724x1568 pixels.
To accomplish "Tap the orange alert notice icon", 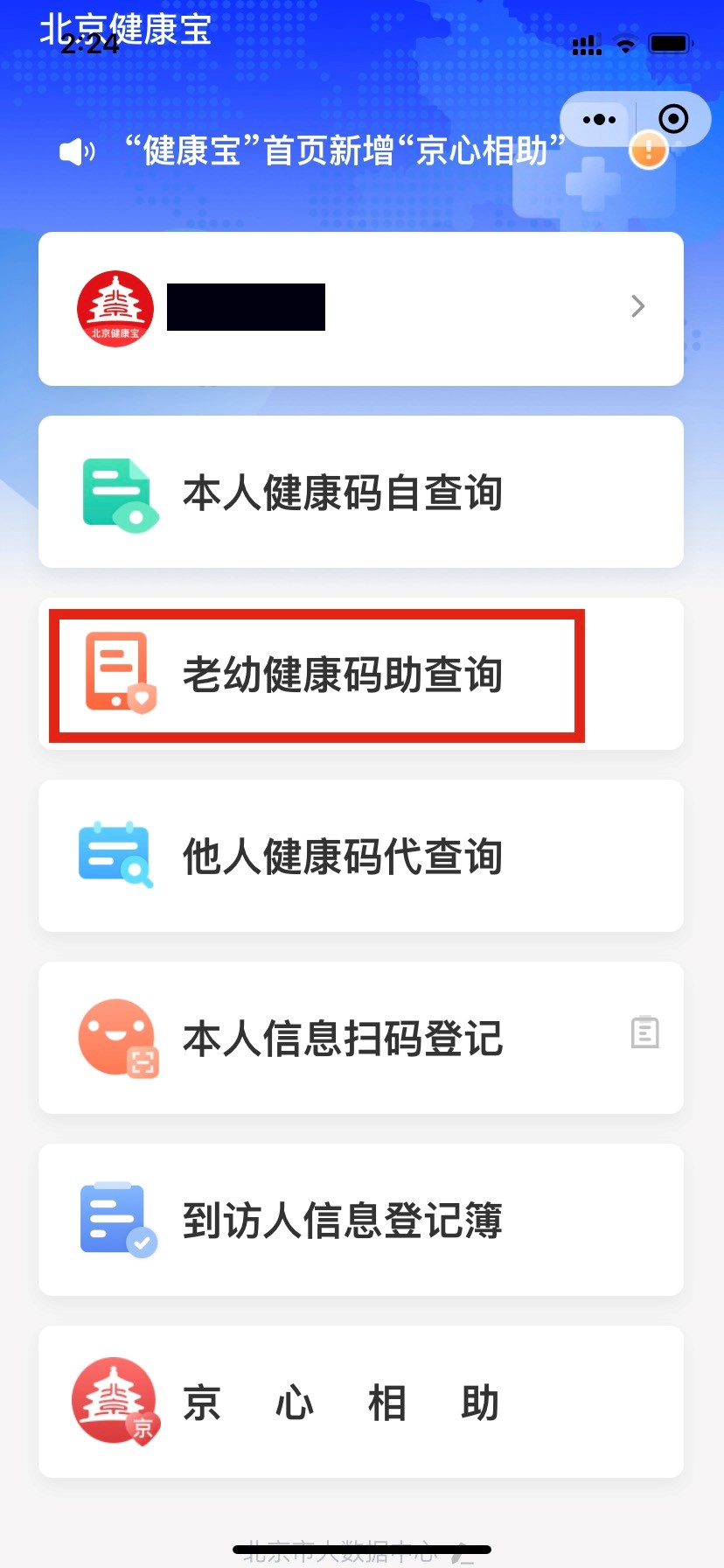I will [x=648, y=150].
